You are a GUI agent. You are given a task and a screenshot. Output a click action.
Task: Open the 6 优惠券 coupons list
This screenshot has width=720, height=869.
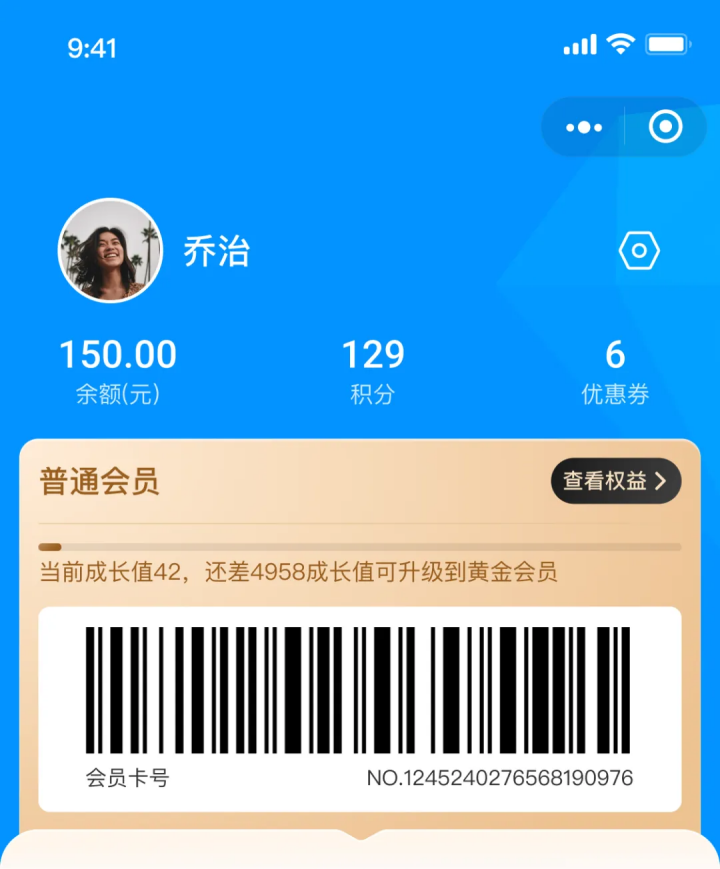tap(615, 369)
